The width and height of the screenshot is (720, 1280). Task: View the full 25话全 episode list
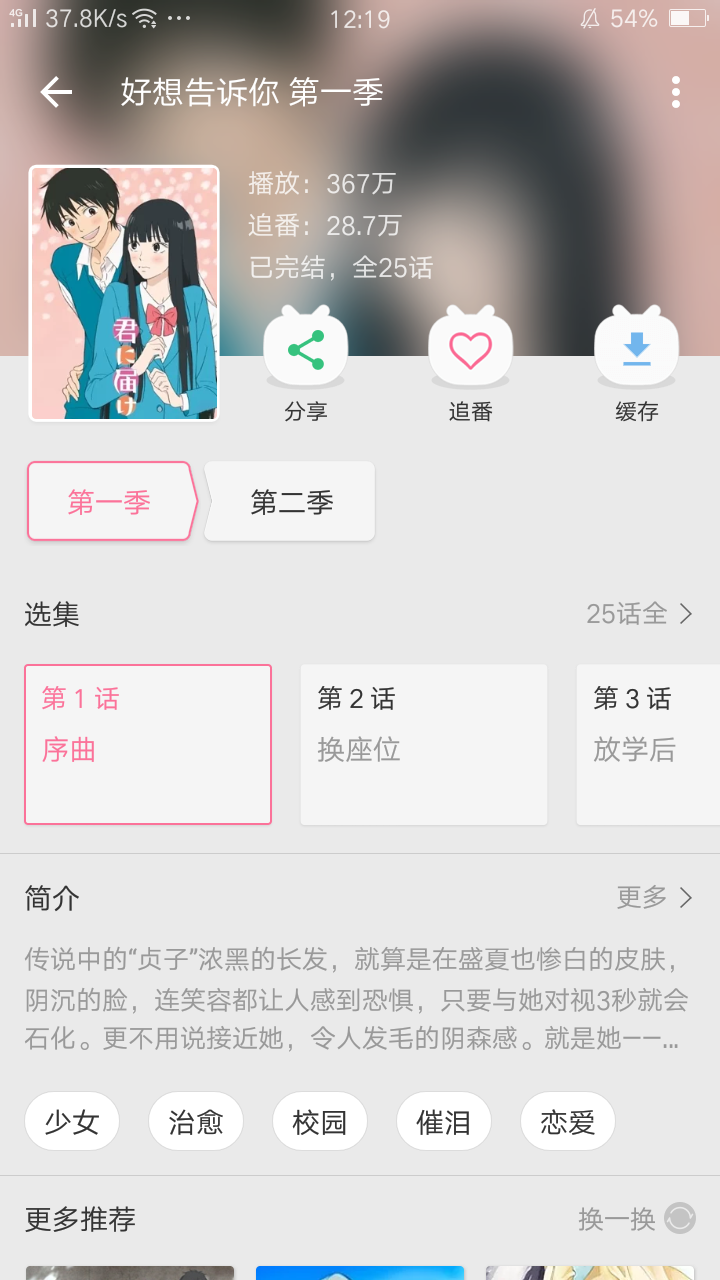[x=639, y=614]
